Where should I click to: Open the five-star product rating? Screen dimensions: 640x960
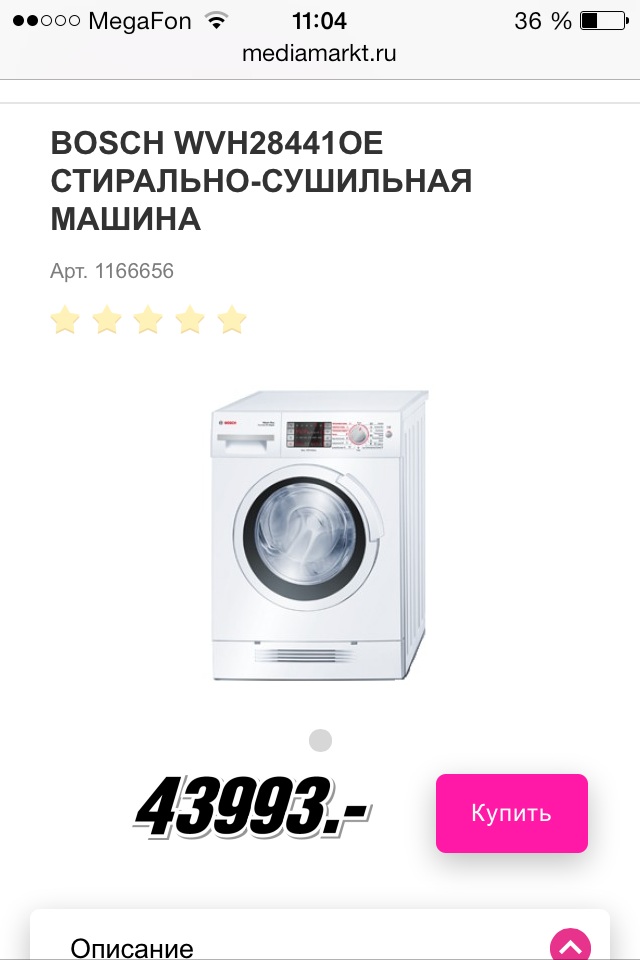[148, 320]
